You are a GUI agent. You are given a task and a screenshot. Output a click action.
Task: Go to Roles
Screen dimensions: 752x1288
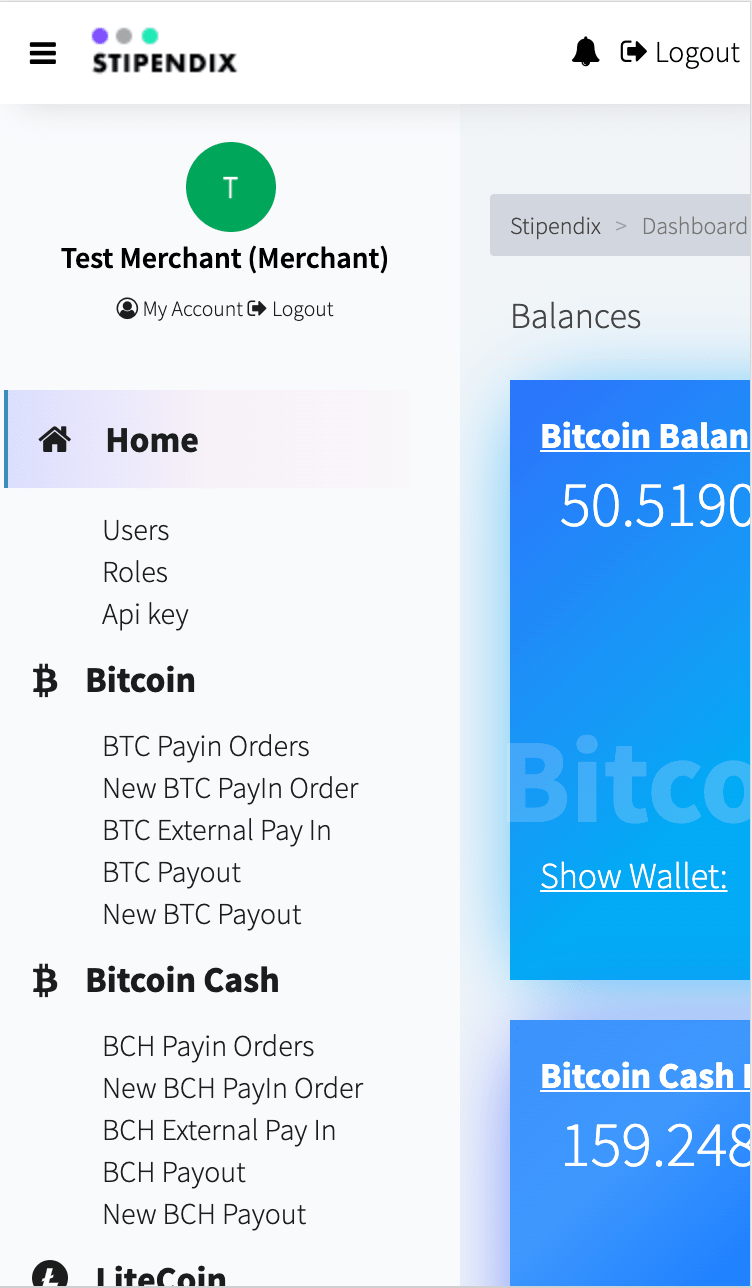click(135, 572)
